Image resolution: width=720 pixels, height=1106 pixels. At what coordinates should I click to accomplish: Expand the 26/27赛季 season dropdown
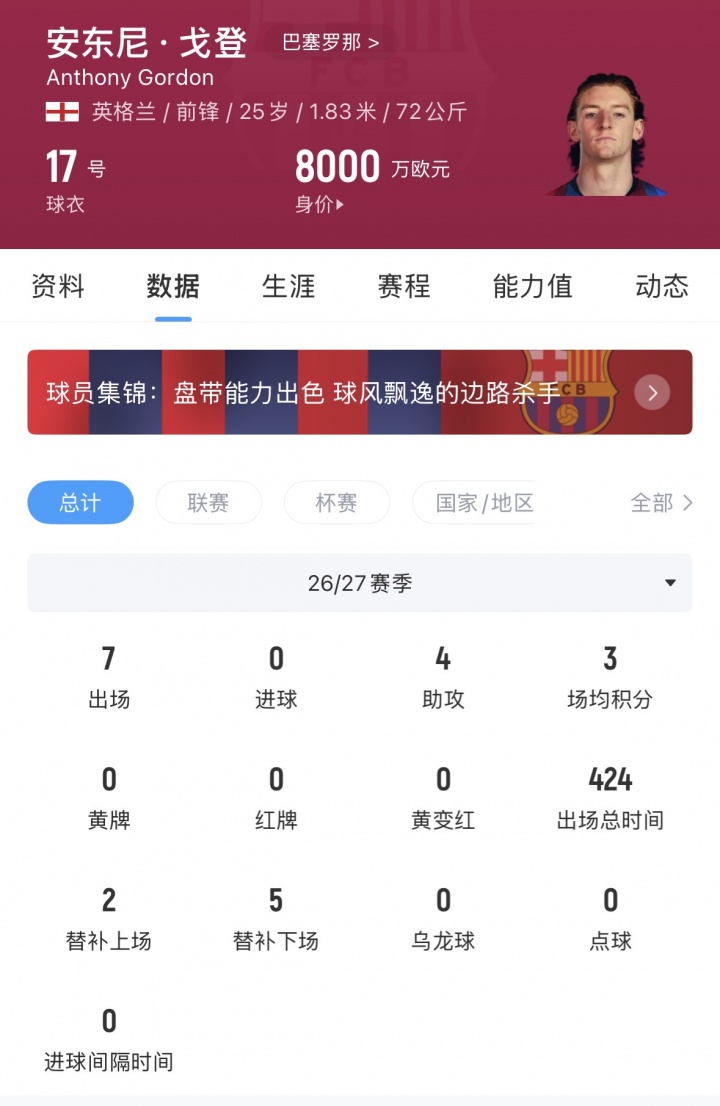click(360, 583)
